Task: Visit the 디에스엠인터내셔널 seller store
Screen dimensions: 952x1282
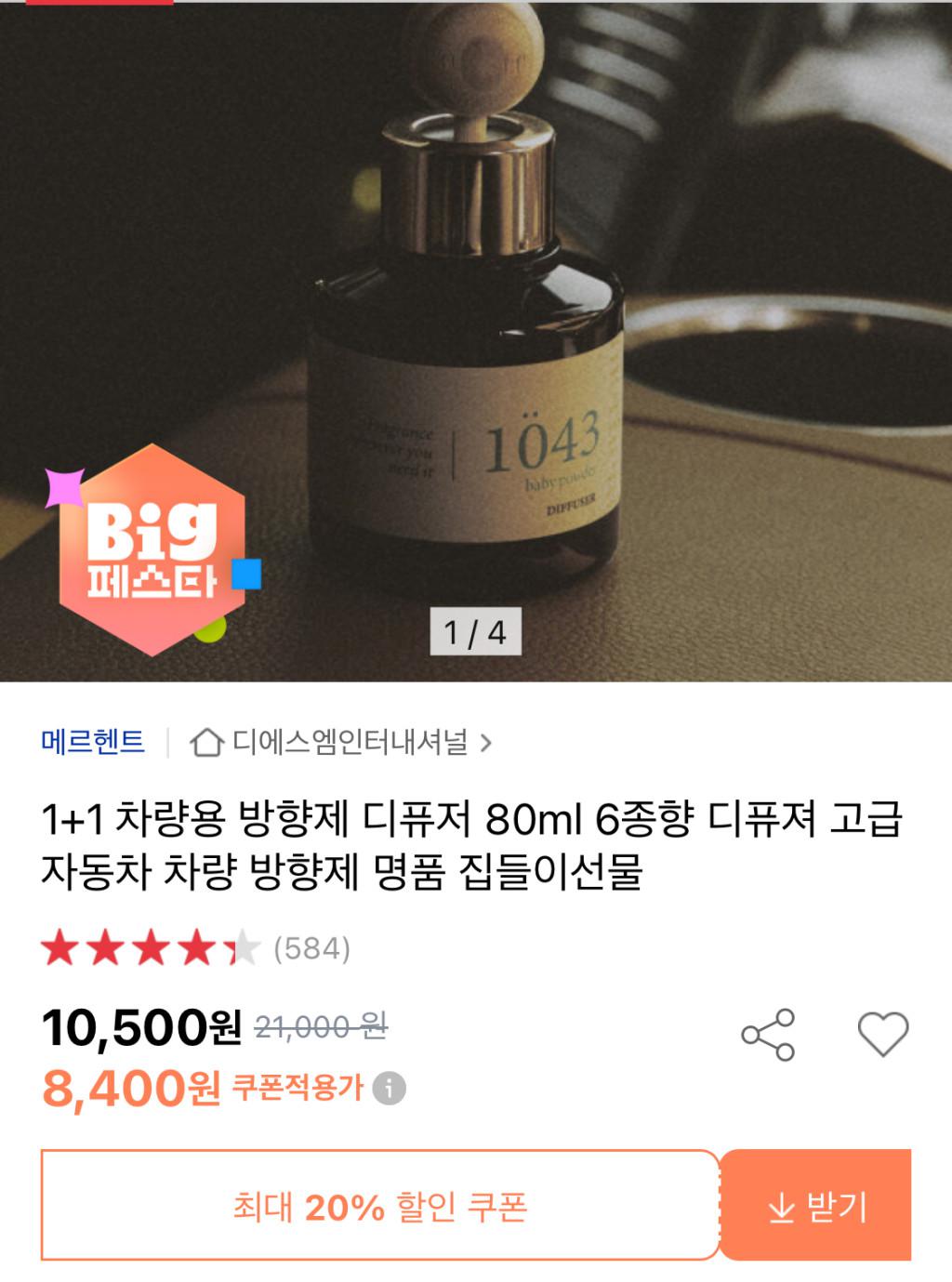Action: 349,742
